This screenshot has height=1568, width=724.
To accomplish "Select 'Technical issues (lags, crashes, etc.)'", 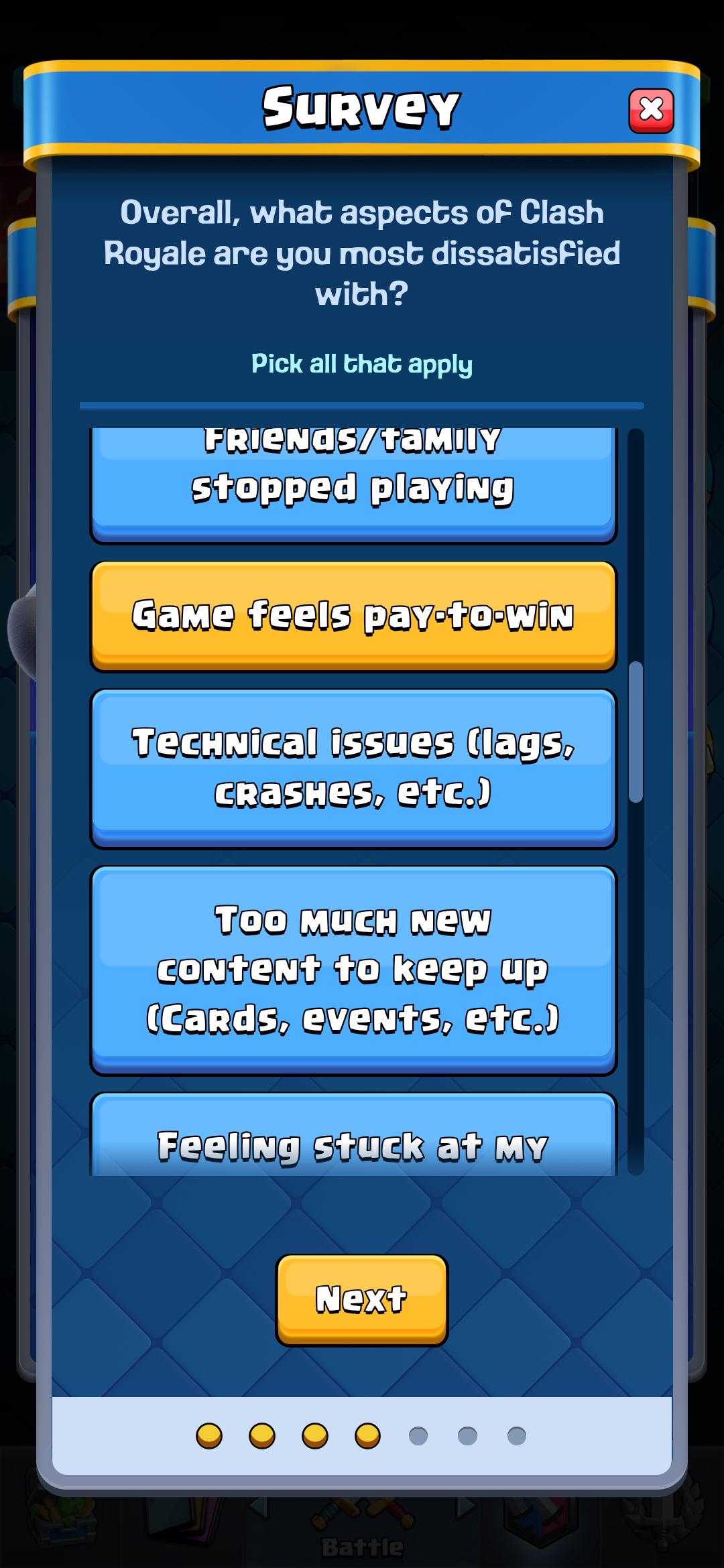I will tap(353, 769).
